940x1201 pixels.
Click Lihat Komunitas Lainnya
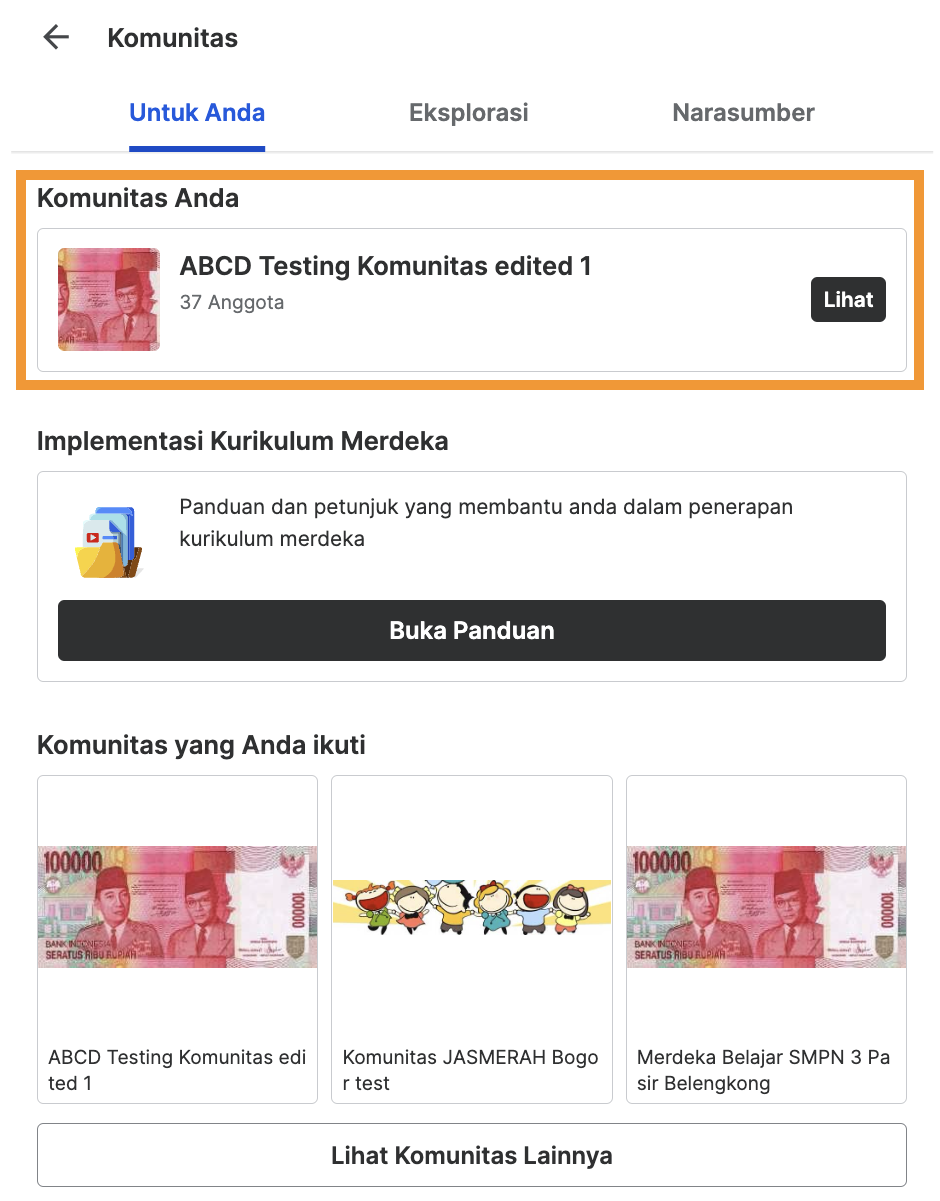470,1154
